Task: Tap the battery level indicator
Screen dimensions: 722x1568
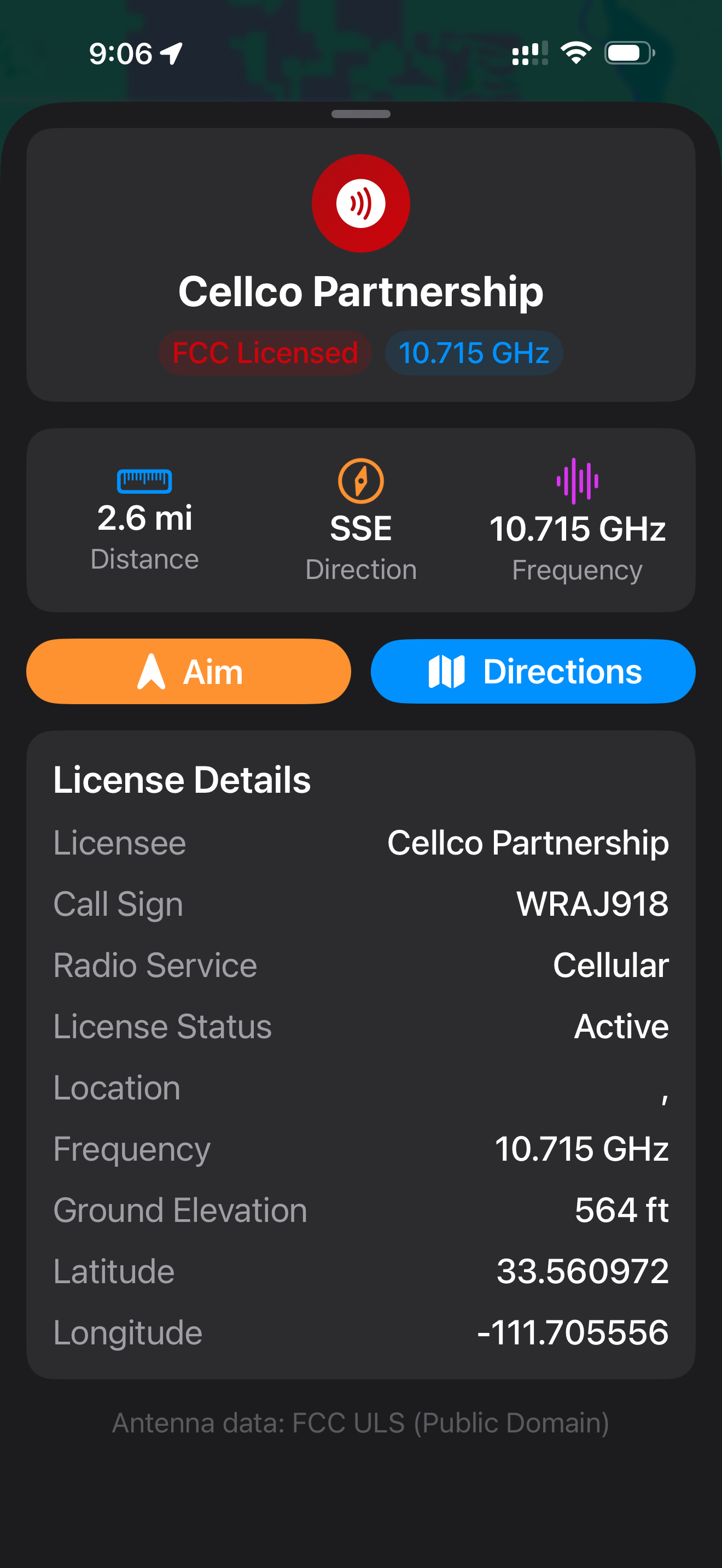Action: pyautogui.click(x=628, y=53)
